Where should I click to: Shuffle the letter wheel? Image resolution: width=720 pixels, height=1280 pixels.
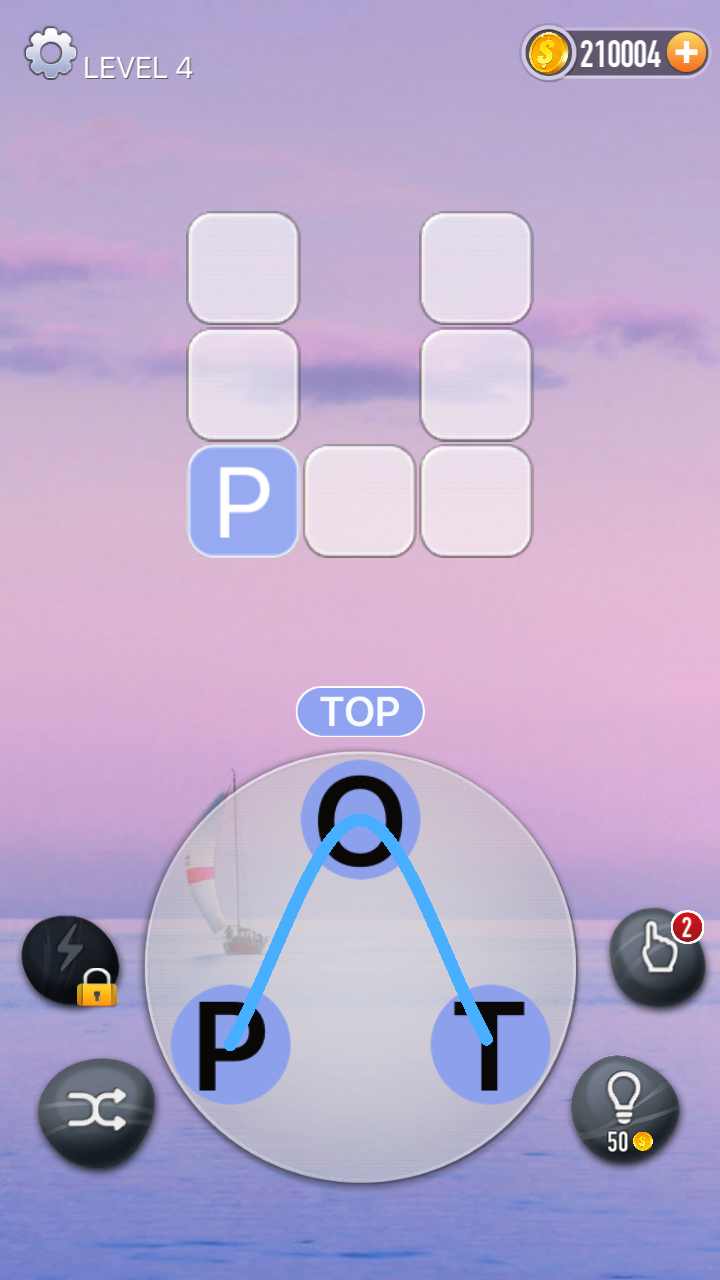pyautogui.click(x=96, y=1111)
